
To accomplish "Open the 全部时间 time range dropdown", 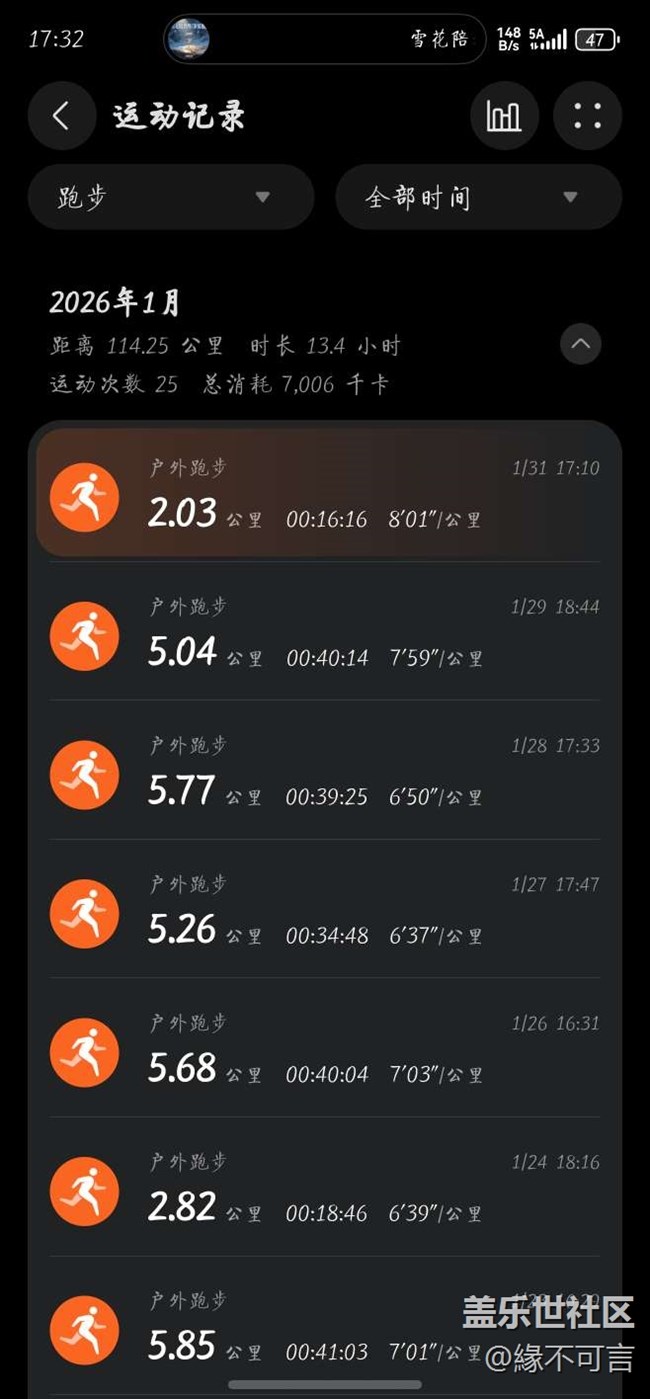I will tap(478, 197).
